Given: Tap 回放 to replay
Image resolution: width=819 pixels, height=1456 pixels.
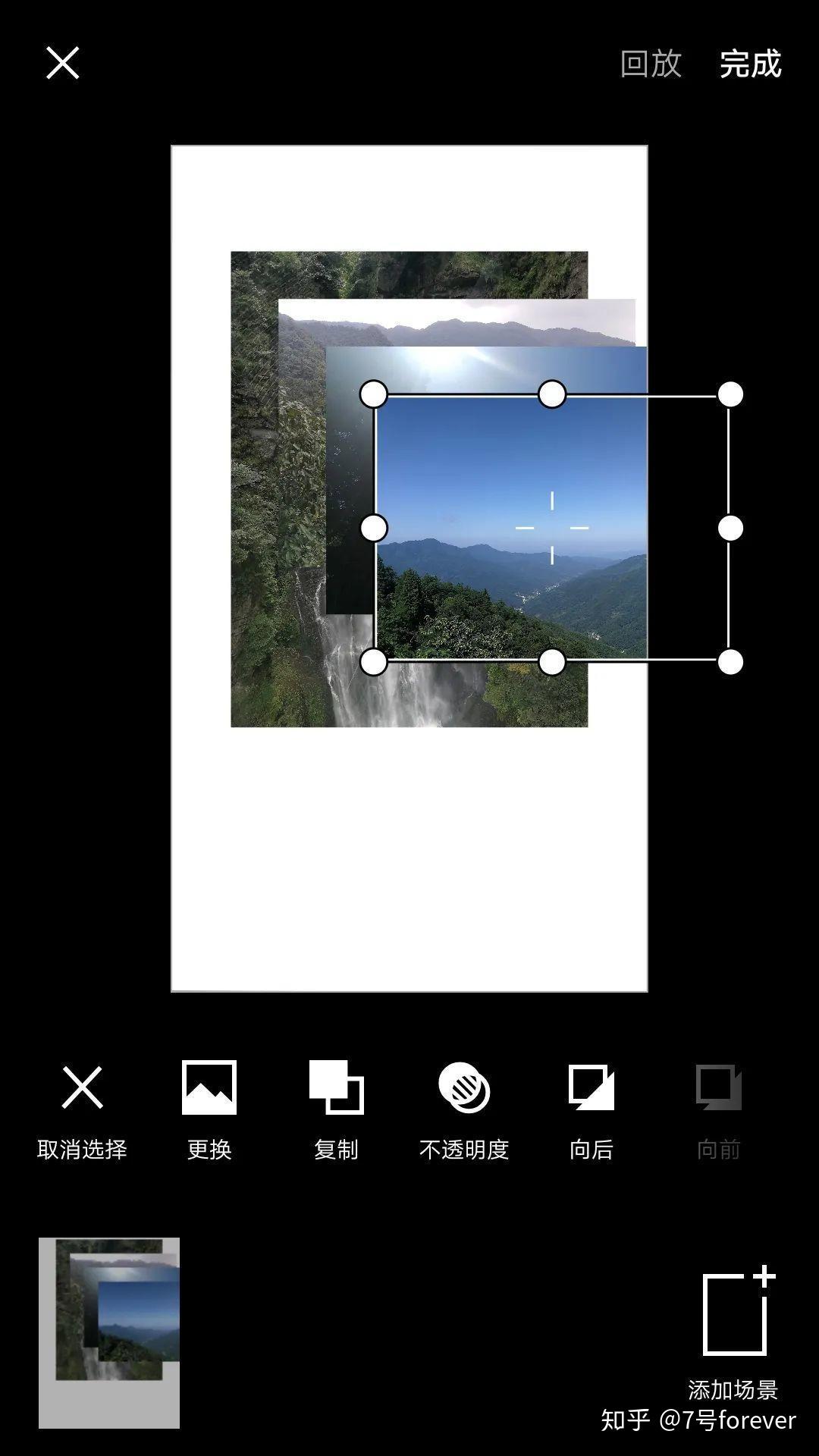Looking at the screenshot, I should [651, 64].
